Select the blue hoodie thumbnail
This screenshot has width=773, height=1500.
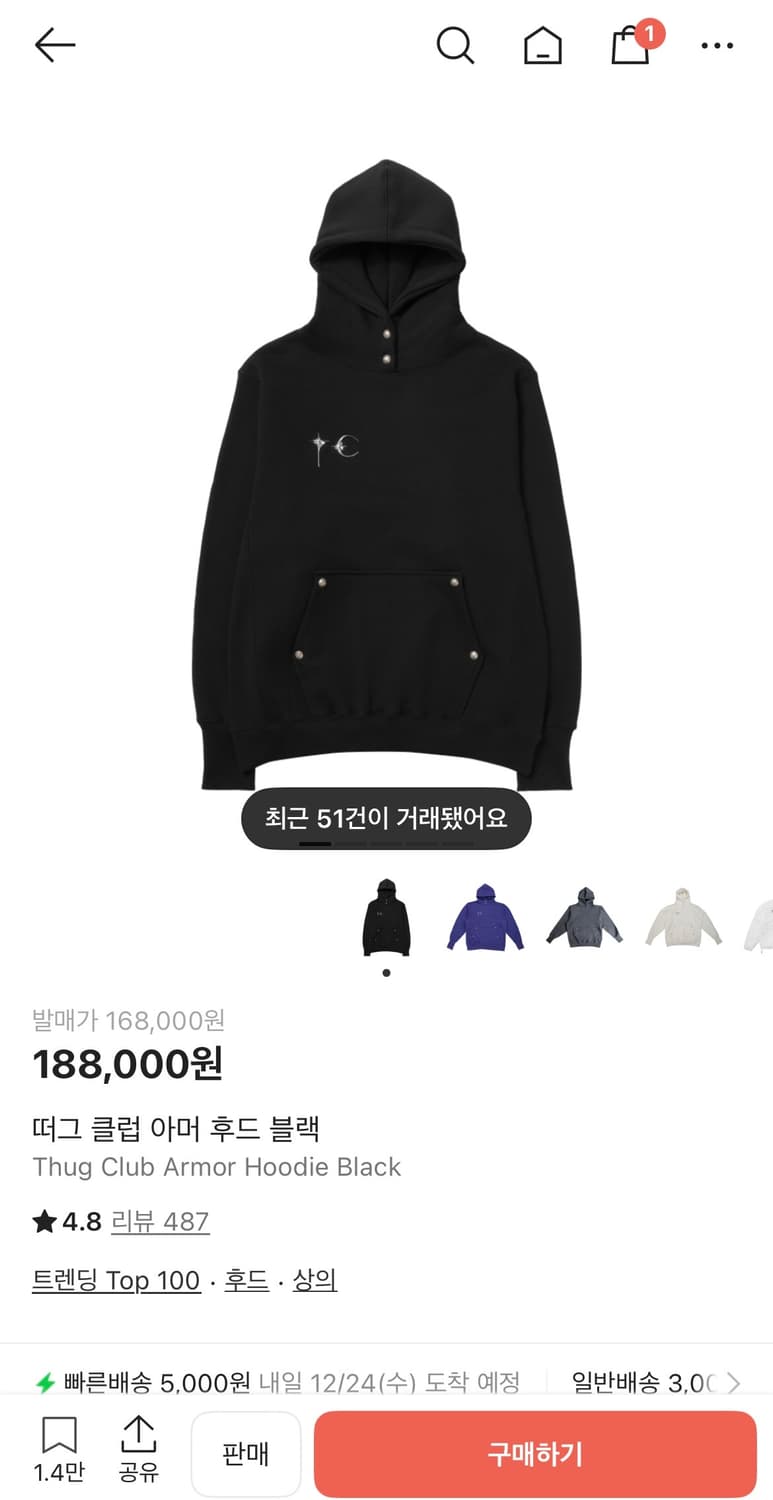tap(485, 916)
